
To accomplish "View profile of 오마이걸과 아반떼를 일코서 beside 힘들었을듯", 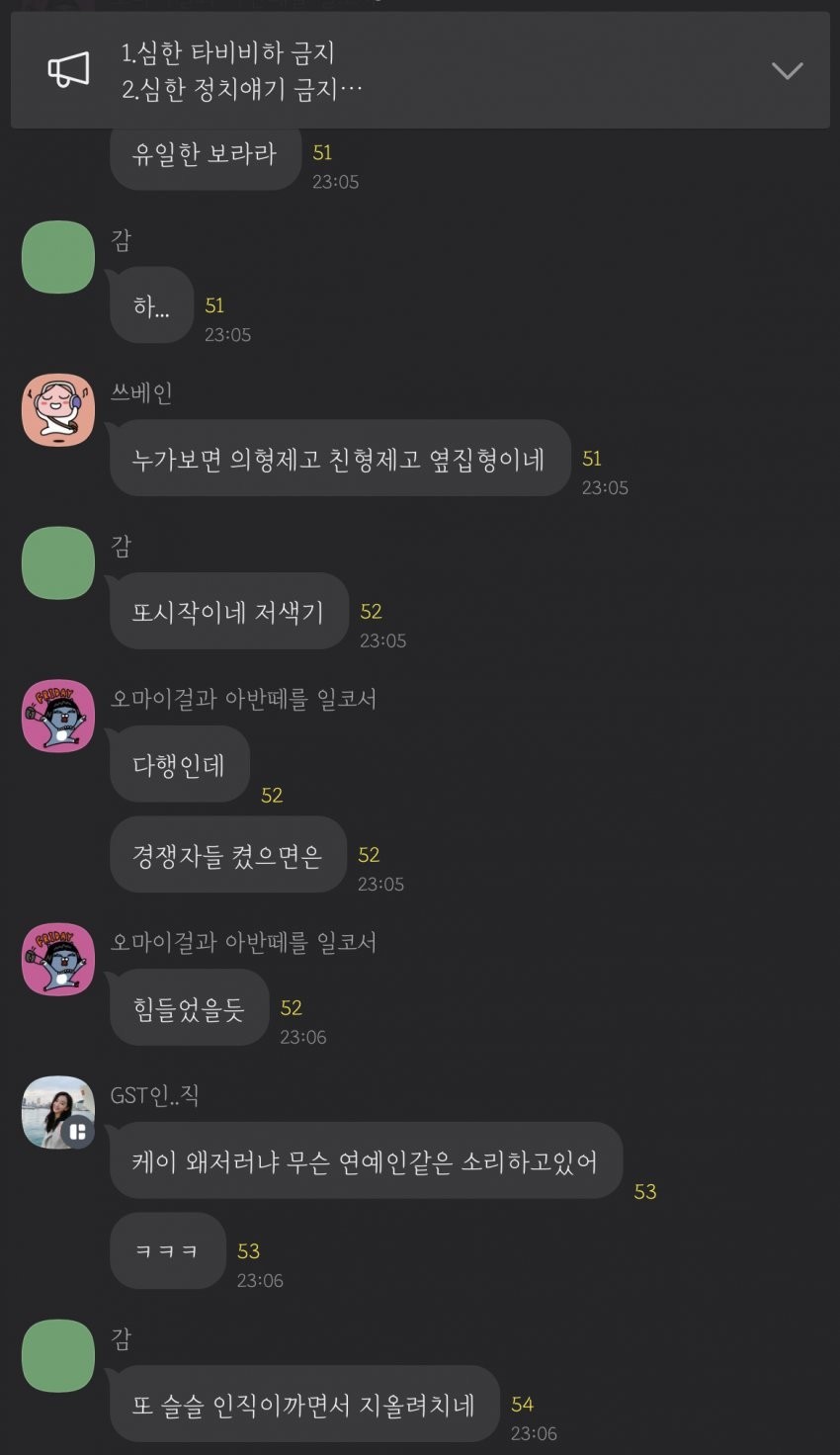I will tap(58, 959).
